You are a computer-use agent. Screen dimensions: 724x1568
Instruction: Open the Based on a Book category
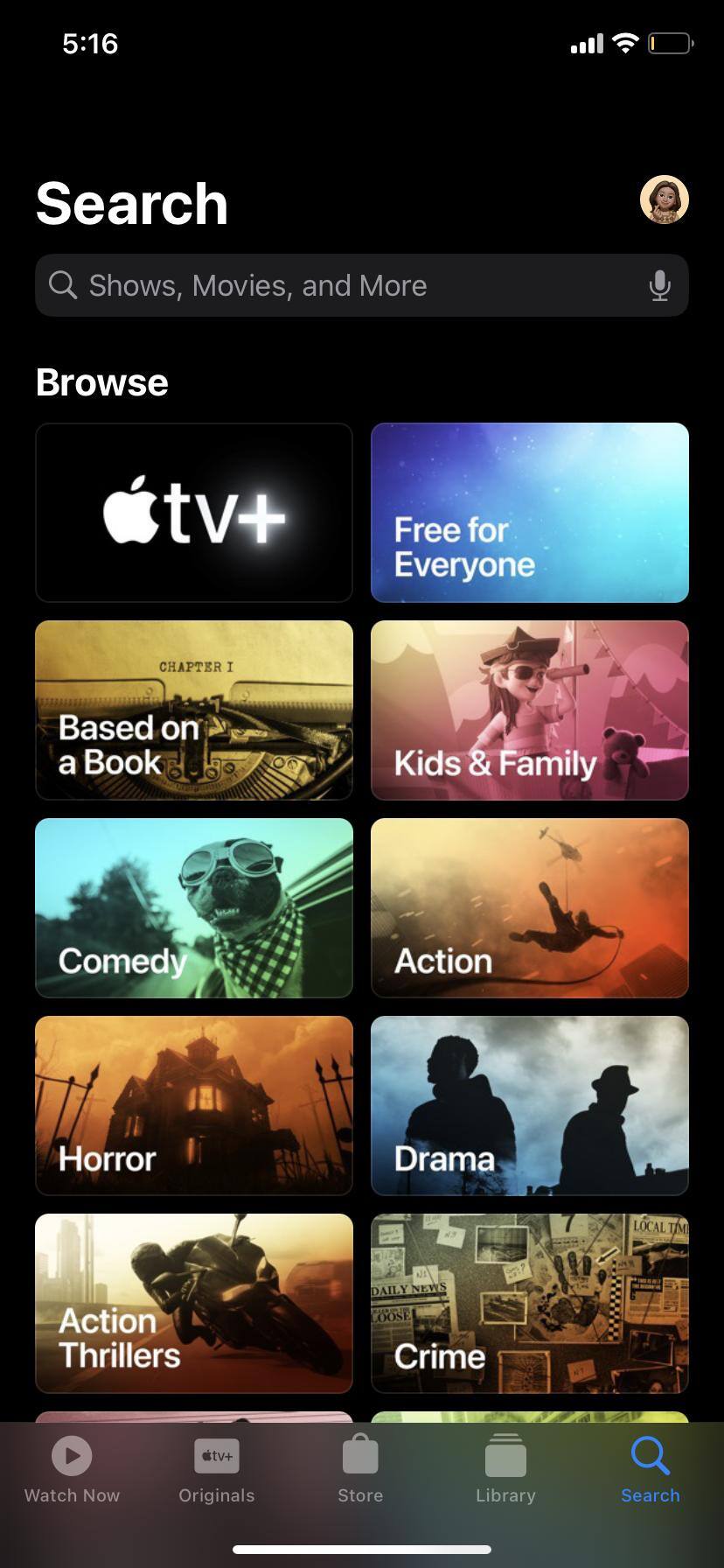[x=194, y=710]
